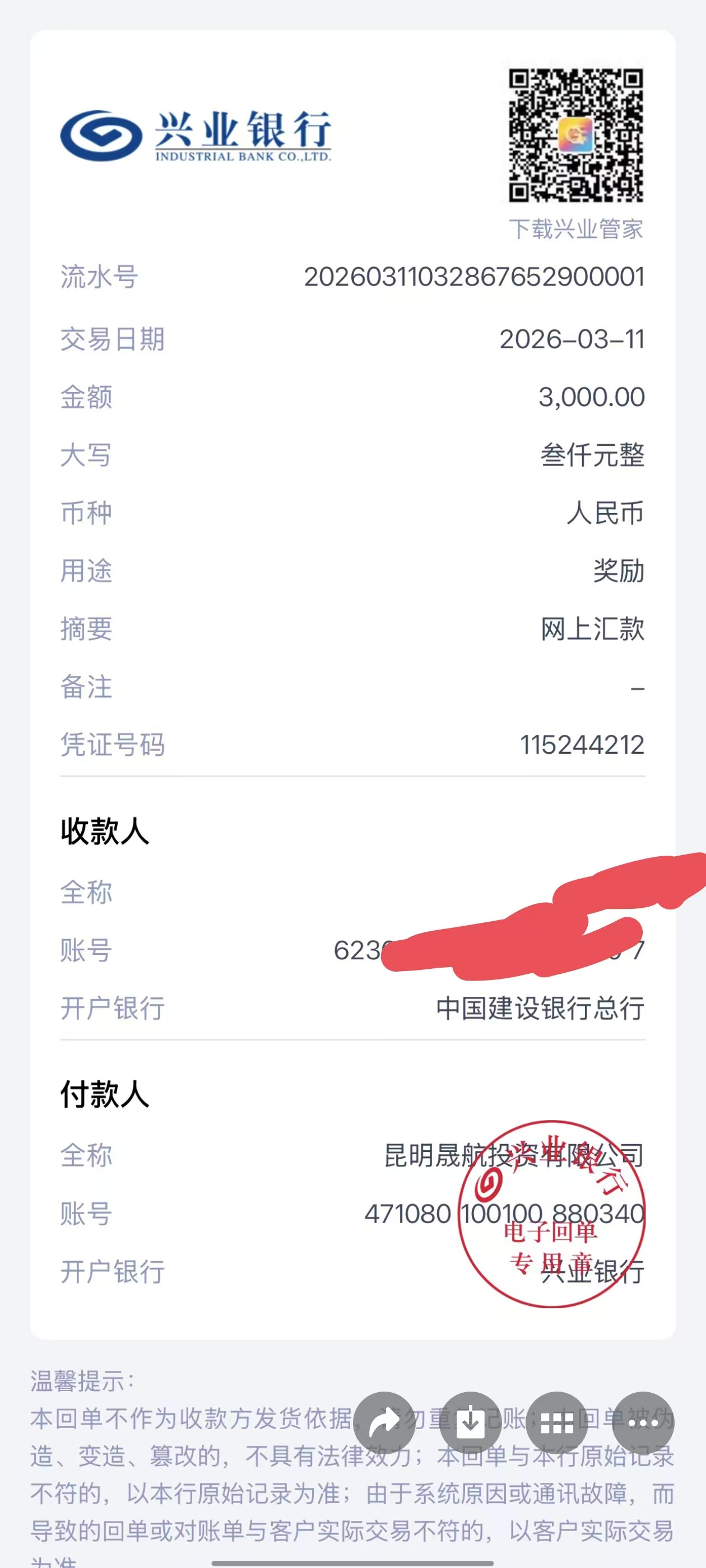Save the receipt image to device

pos(470,1423)
